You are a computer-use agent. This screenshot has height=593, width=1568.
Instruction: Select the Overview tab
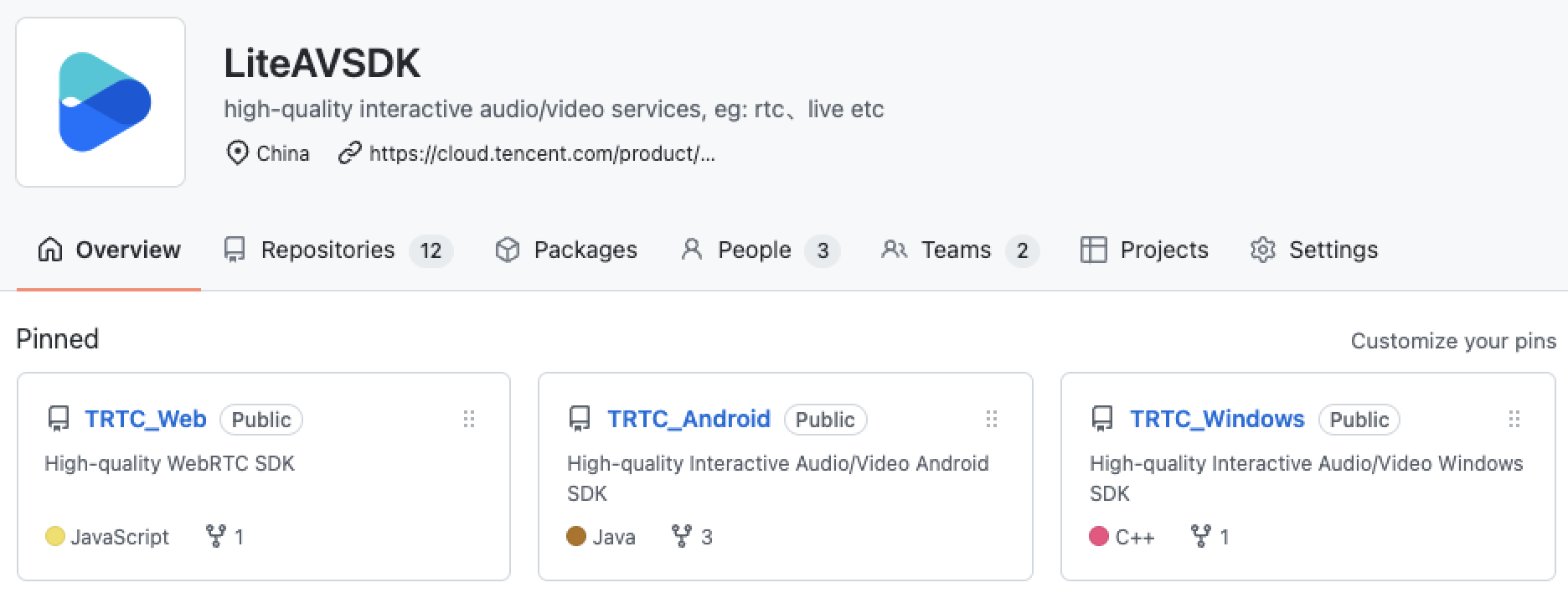point(109,250)
